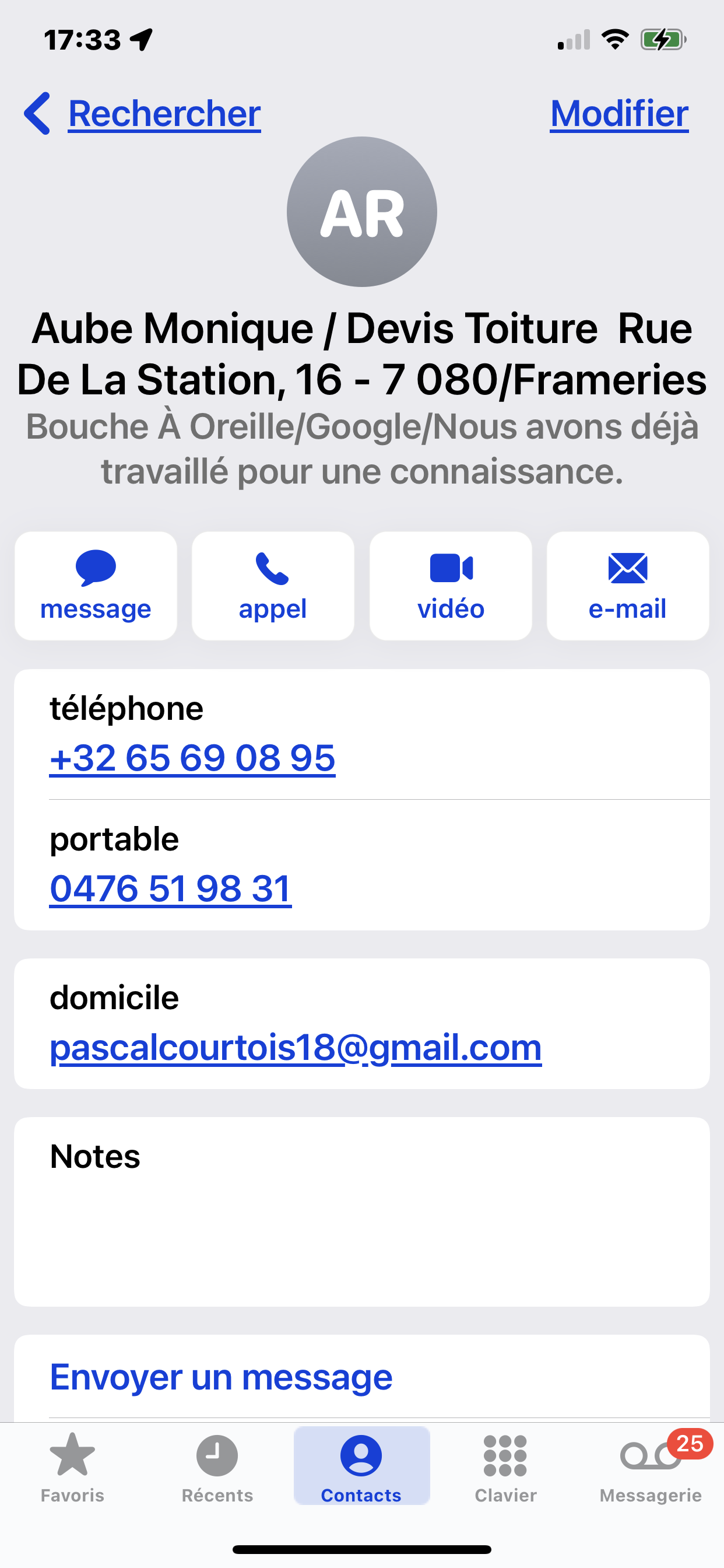The height and width of the screenshot is (1568, 724).
Task: Open the Clavier tab
Action: [x=505, y=1467]
